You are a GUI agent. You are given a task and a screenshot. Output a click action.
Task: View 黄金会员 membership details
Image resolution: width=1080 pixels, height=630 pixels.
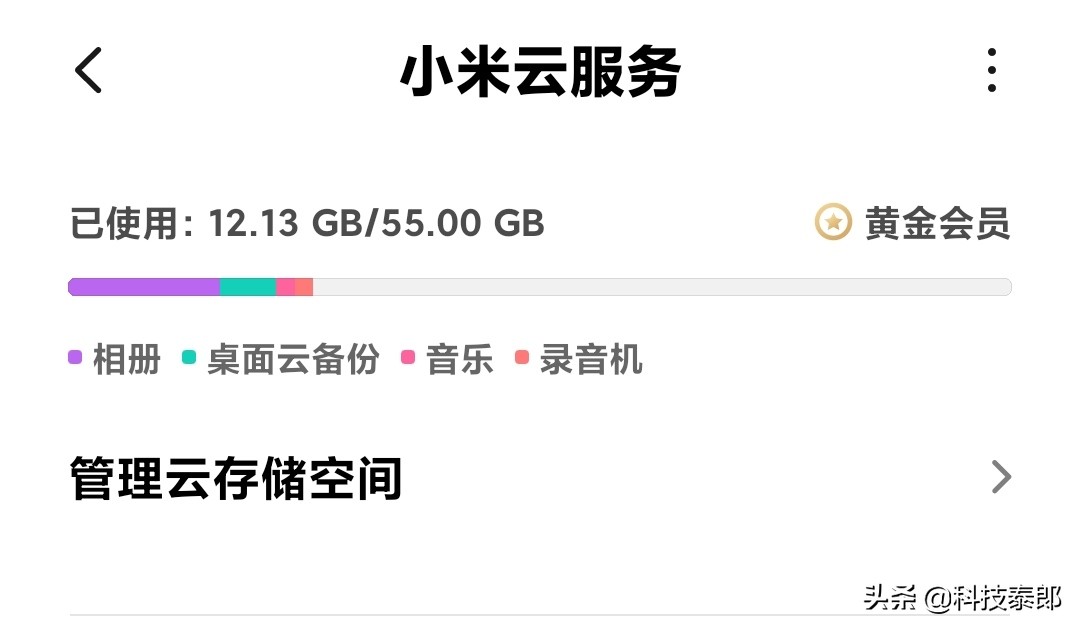[x=912, y=223]
